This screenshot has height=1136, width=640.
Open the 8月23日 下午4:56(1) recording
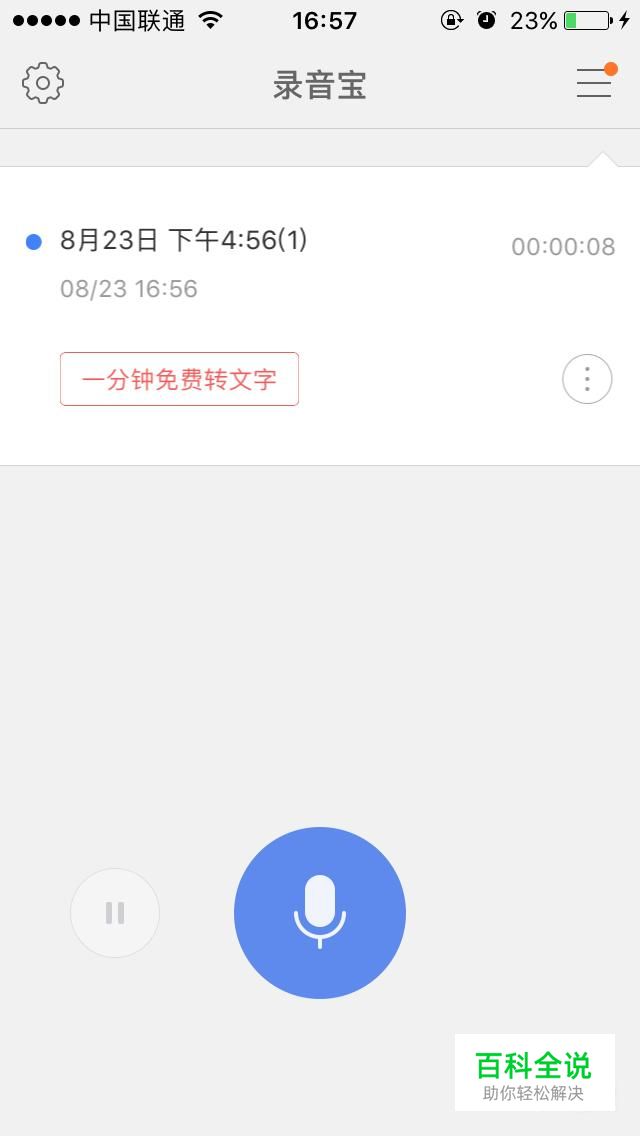pyautogui.click(x=184, y=240)
